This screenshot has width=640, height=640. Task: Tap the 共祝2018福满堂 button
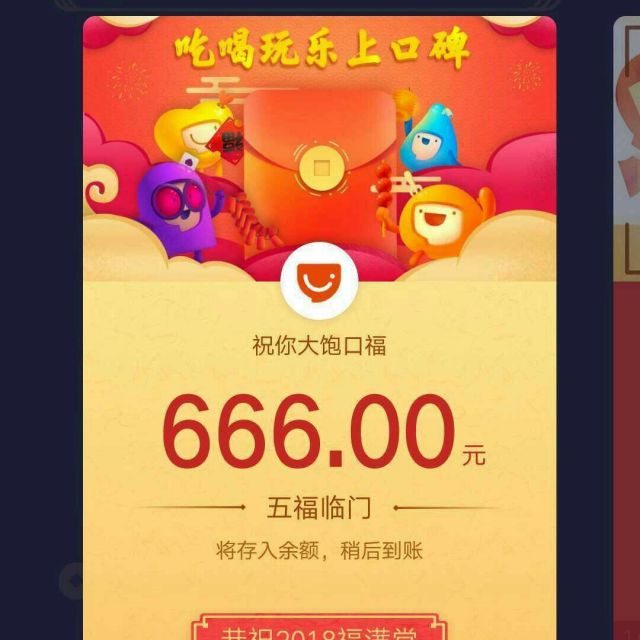[320, 629]
